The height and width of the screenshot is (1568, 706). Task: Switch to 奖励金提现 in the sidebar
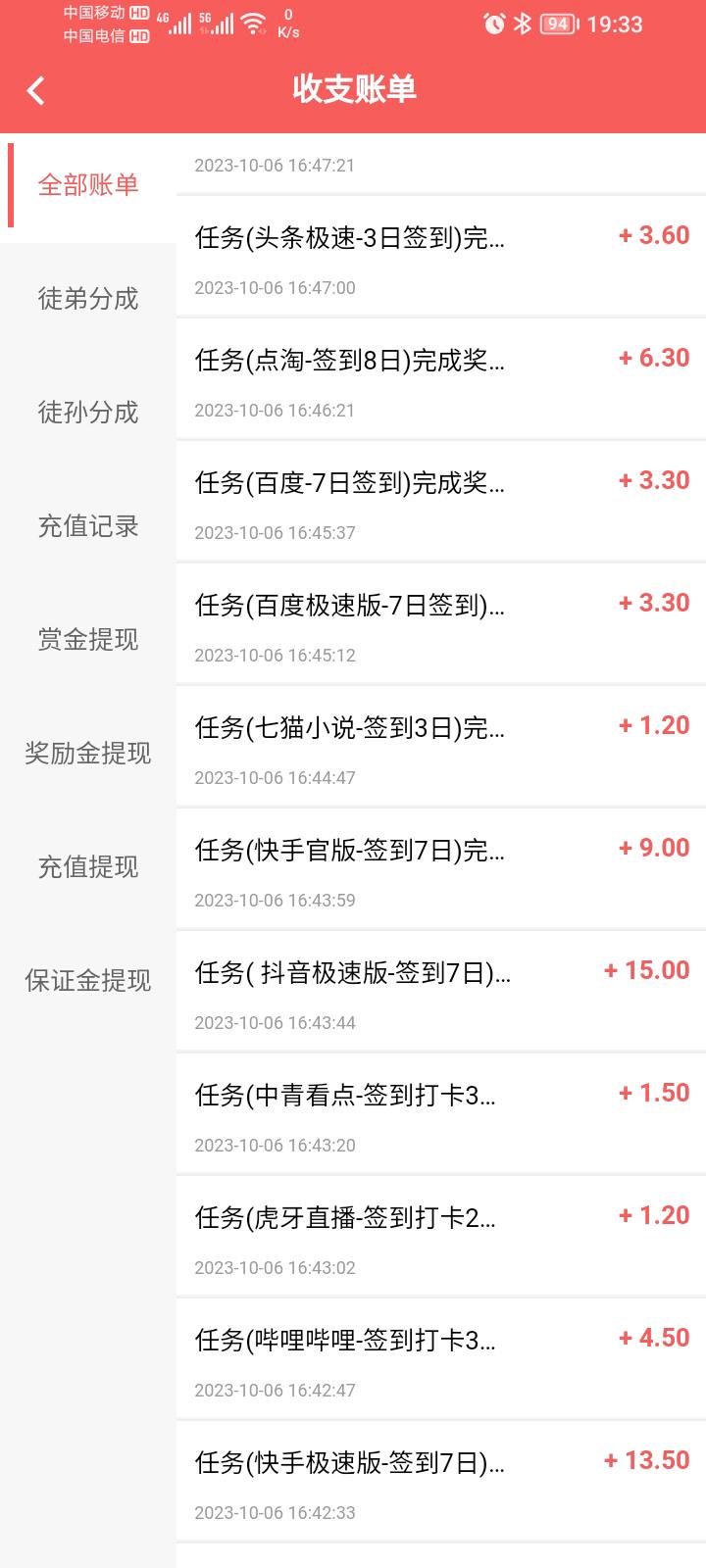(x=88, y=754)
